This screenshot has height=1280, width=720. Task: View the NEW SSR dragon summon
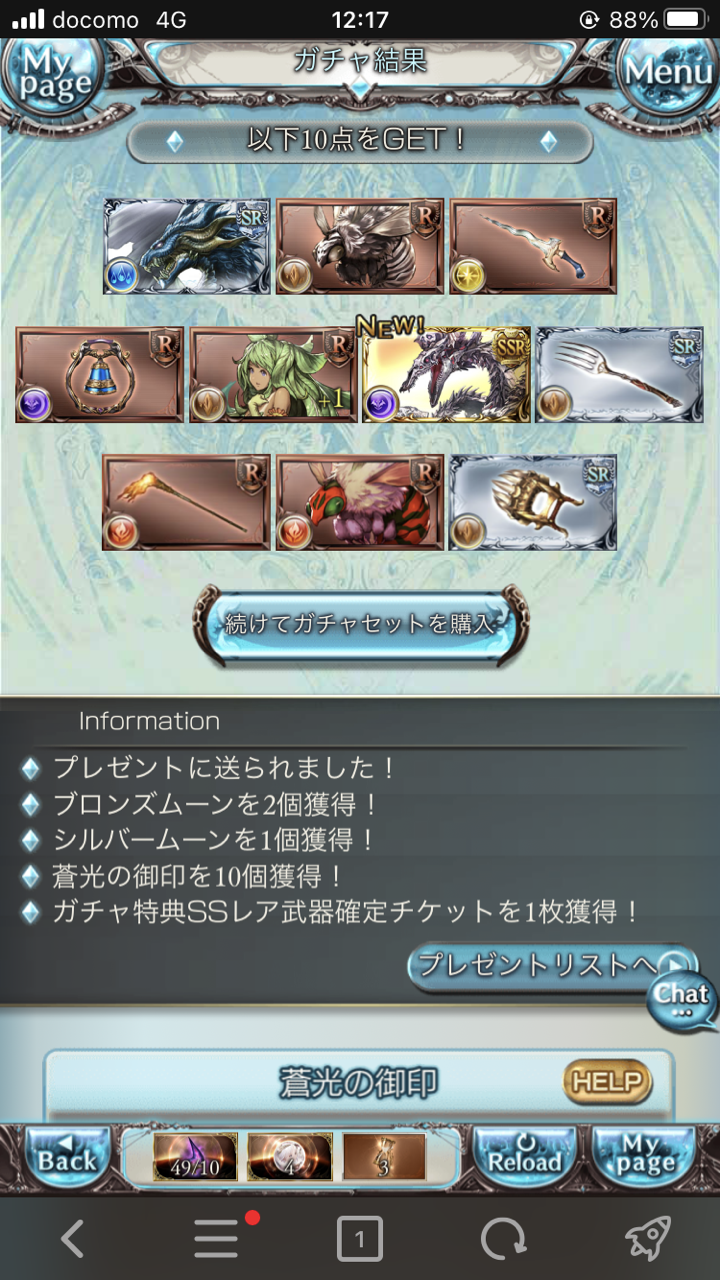(x=446, y=375)
